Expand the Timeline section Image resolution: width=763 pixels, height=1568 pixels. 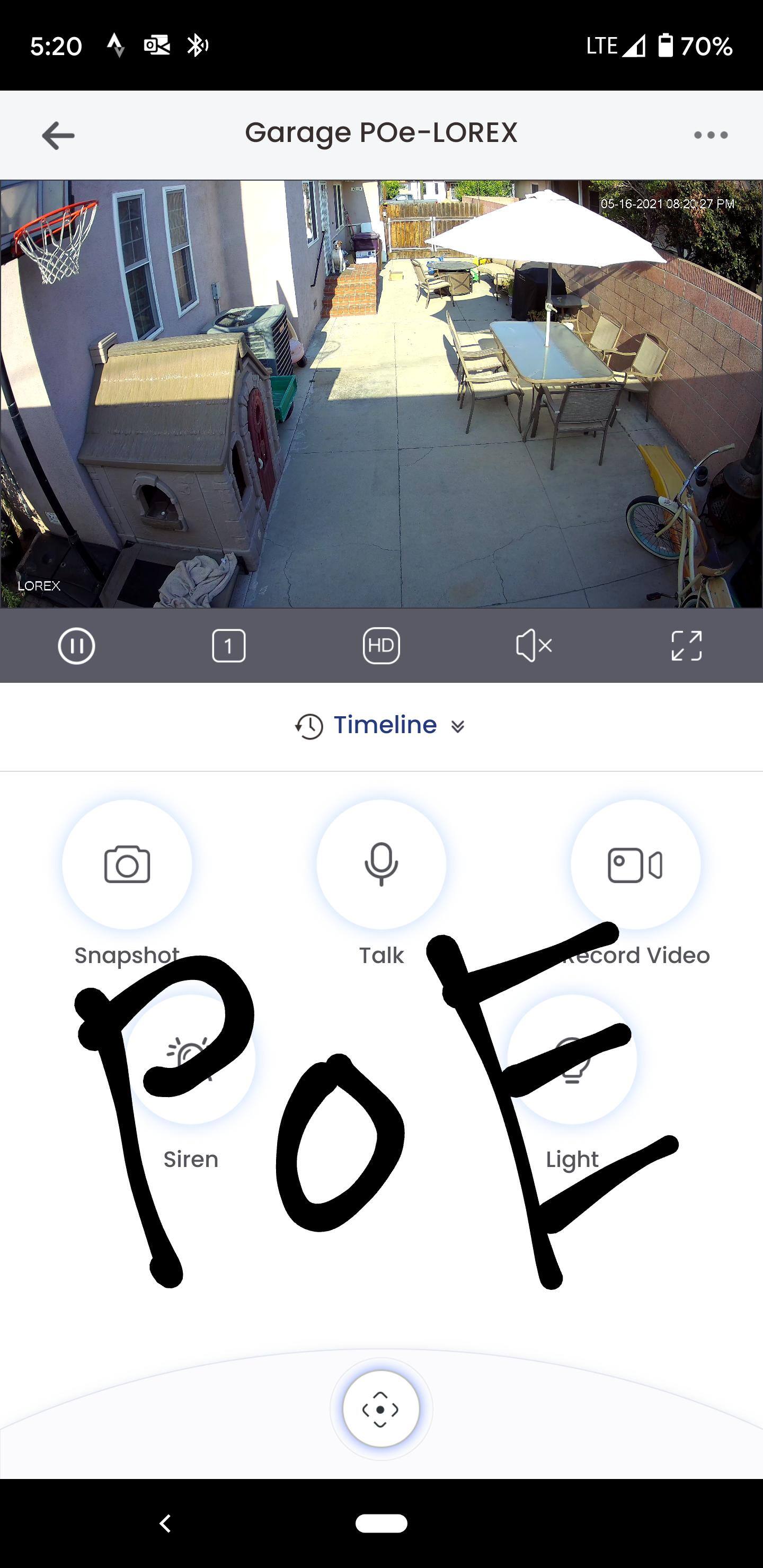pos(381,726)
